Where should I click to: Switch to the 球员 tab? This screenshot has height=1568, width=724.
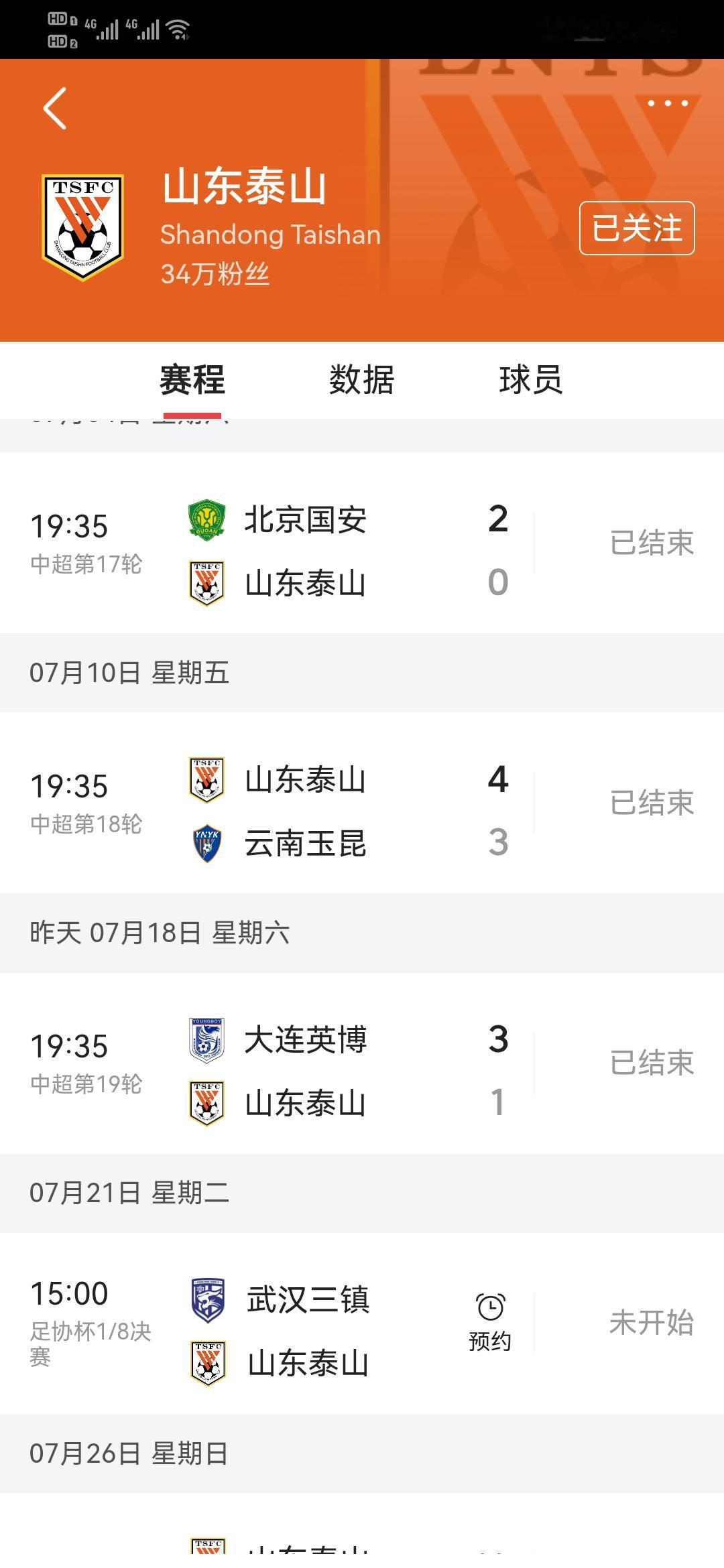[x=530, y=380]
